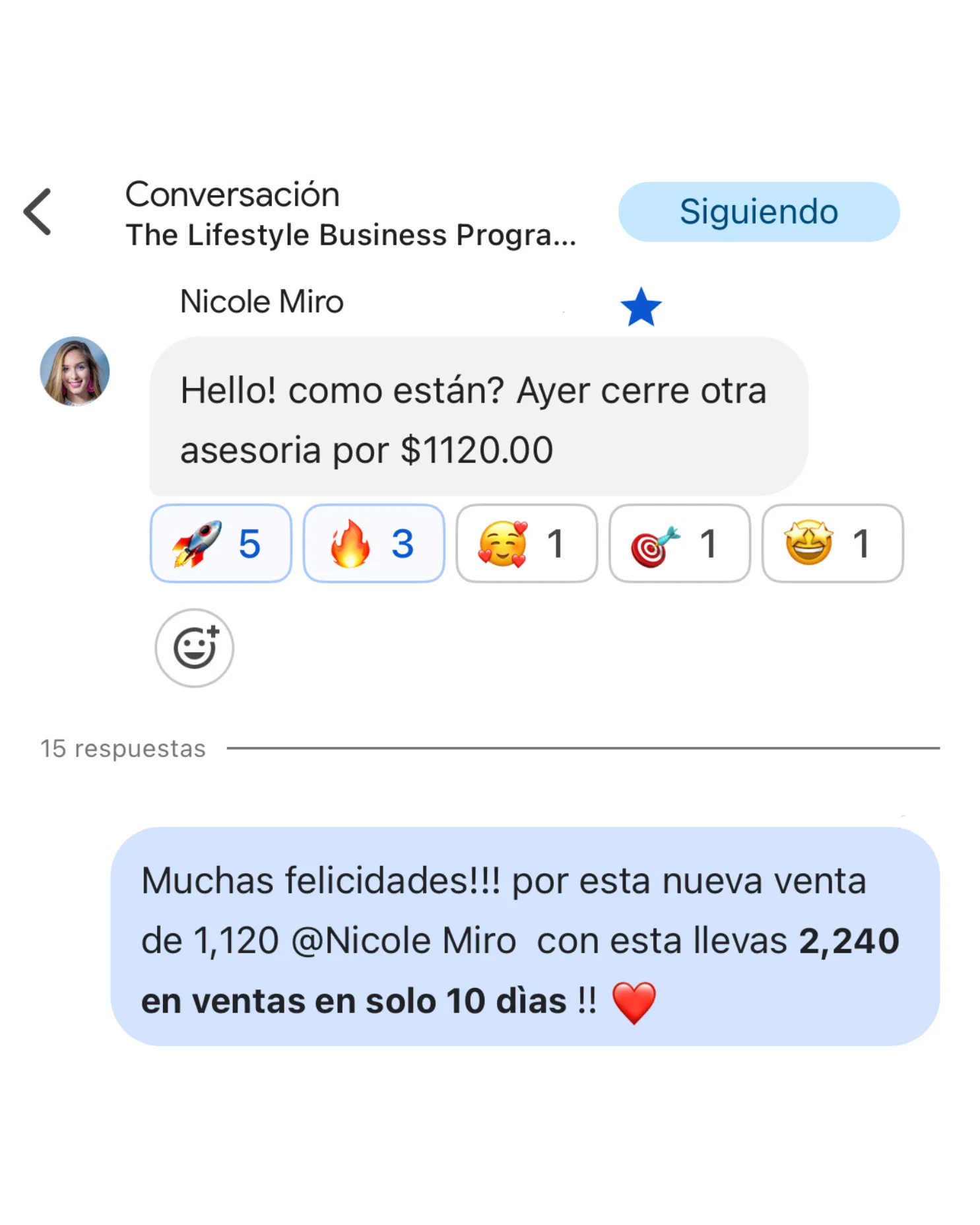980x1225 pixels.
Task: Open Nicole Miro's profile picture
Action: [75, 371]
